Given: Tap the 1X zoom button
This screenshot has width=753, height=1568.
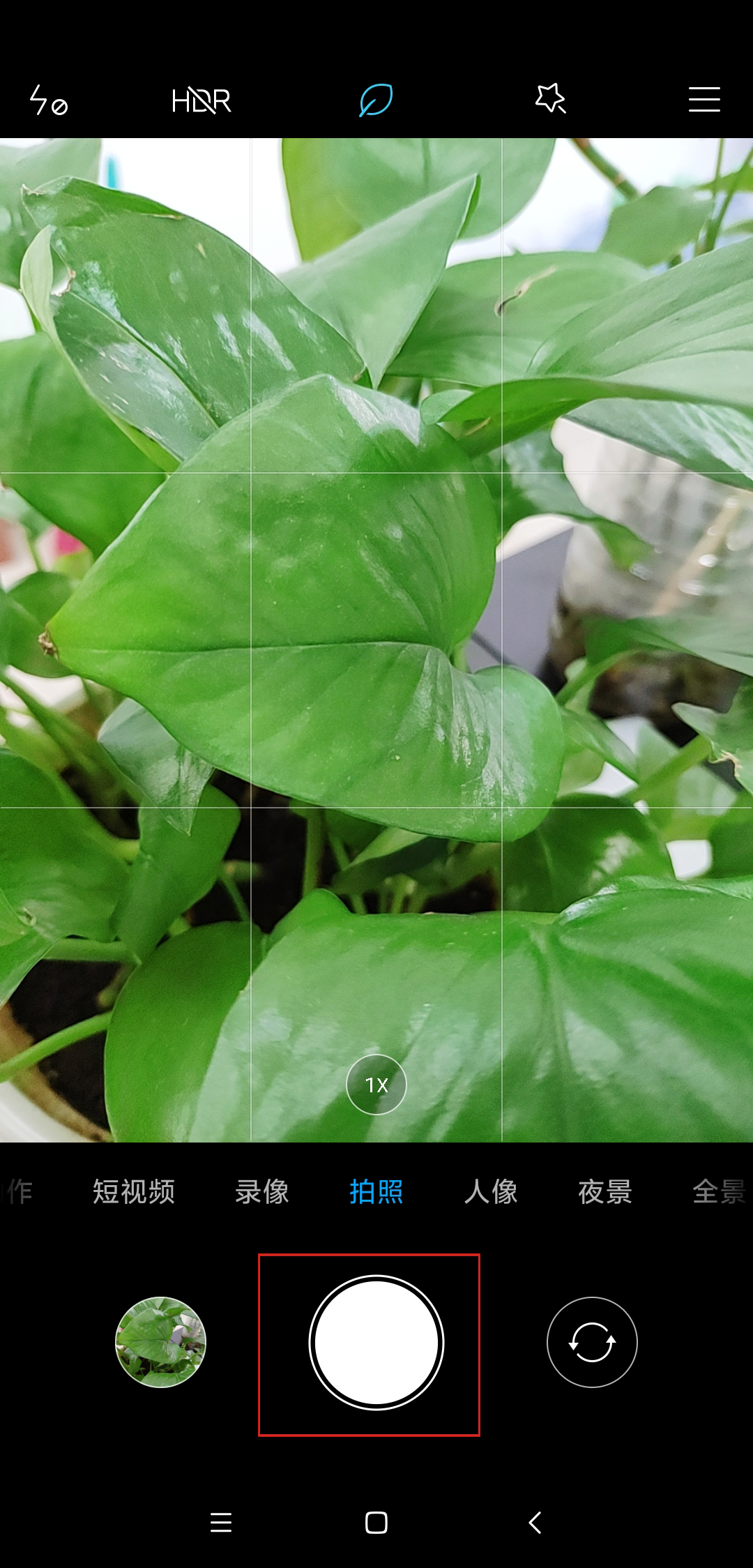Looking at the screenshot, I should click(x=376, y=1085).
